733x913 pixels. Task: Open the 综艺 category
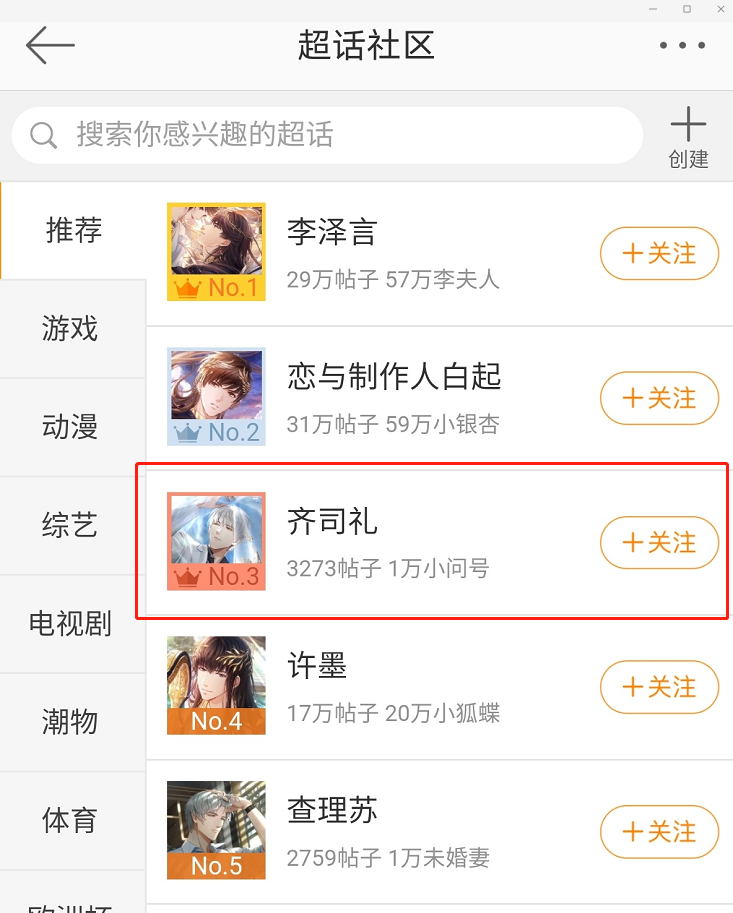click(x=70, y=525)
